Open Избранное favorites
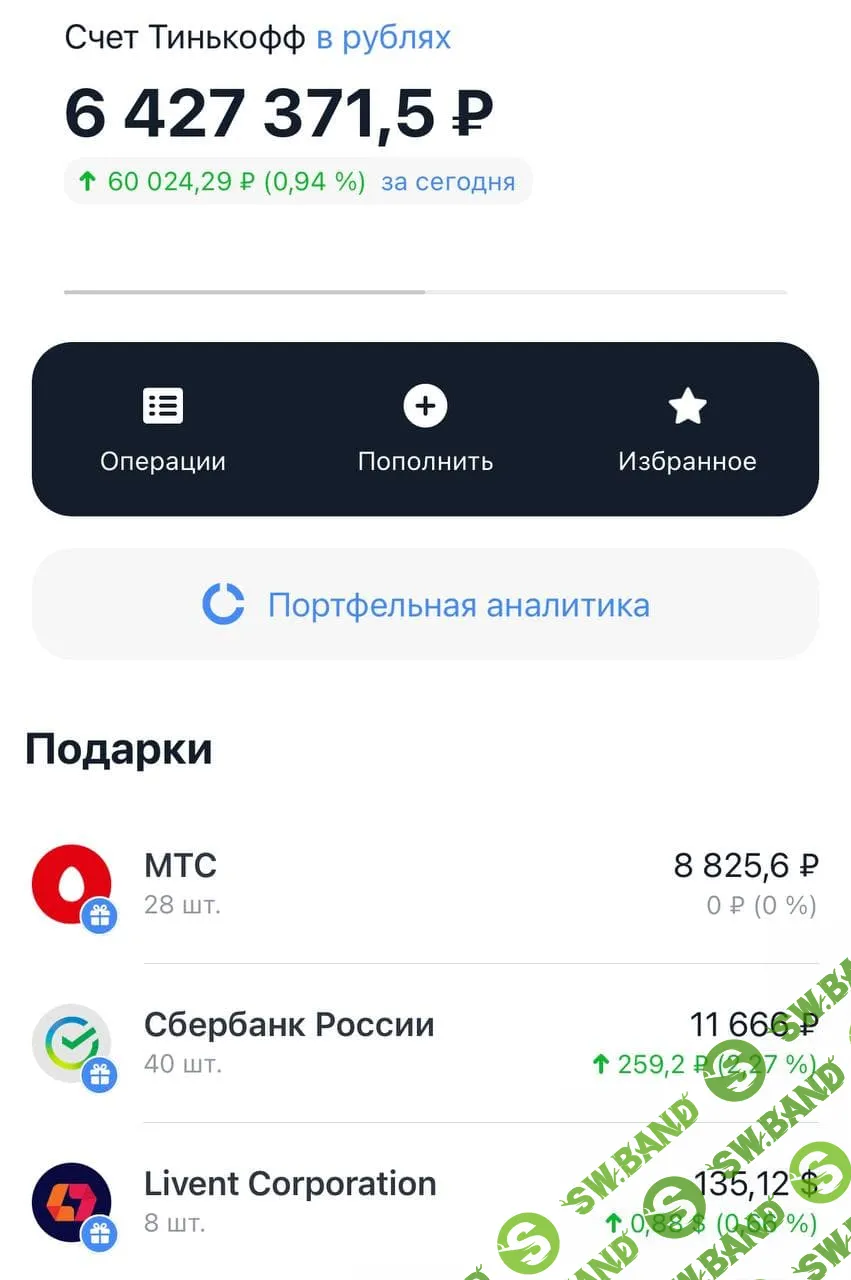This screenshot has height=1280, width=851. [687, 430]
